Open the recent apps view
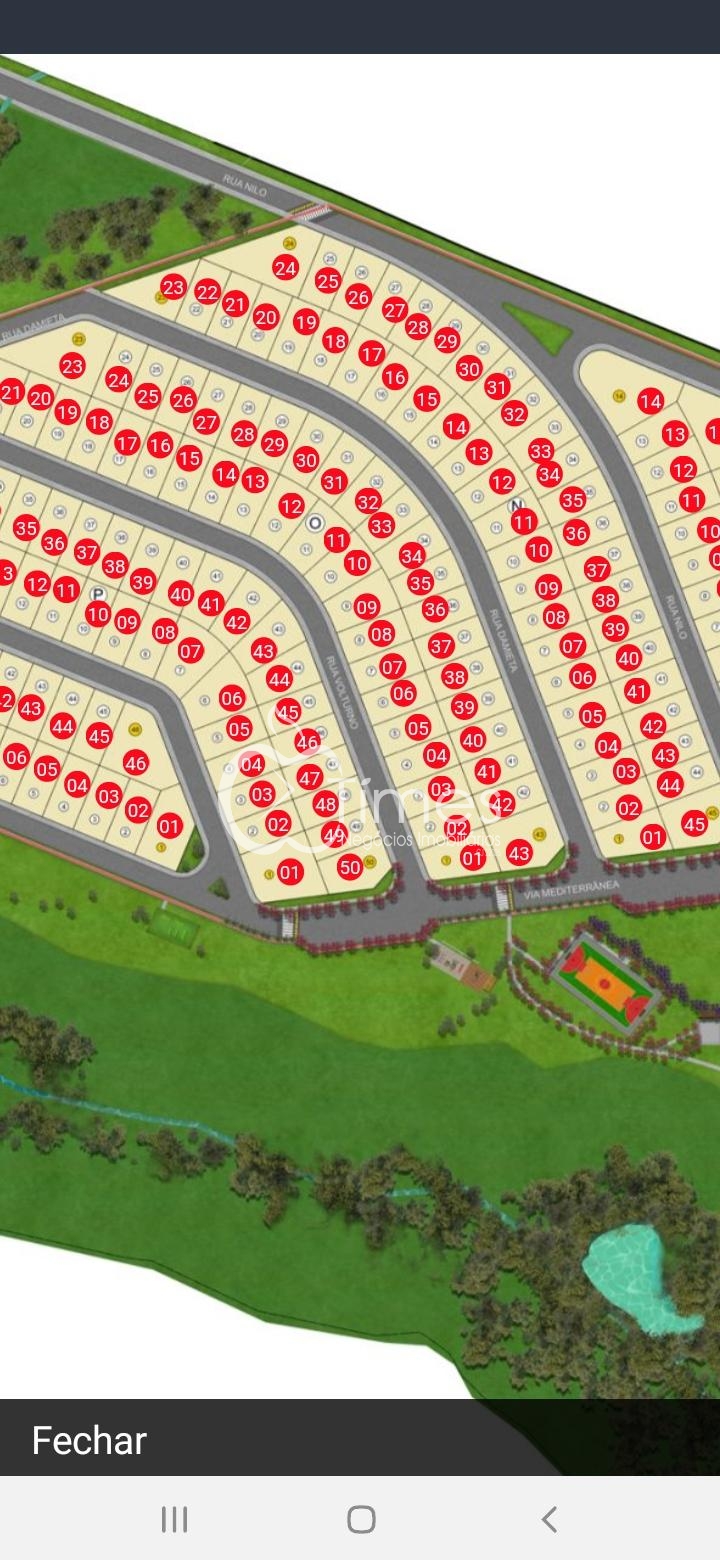Screen dimensions: 720x1560 tap(174, 1519)
